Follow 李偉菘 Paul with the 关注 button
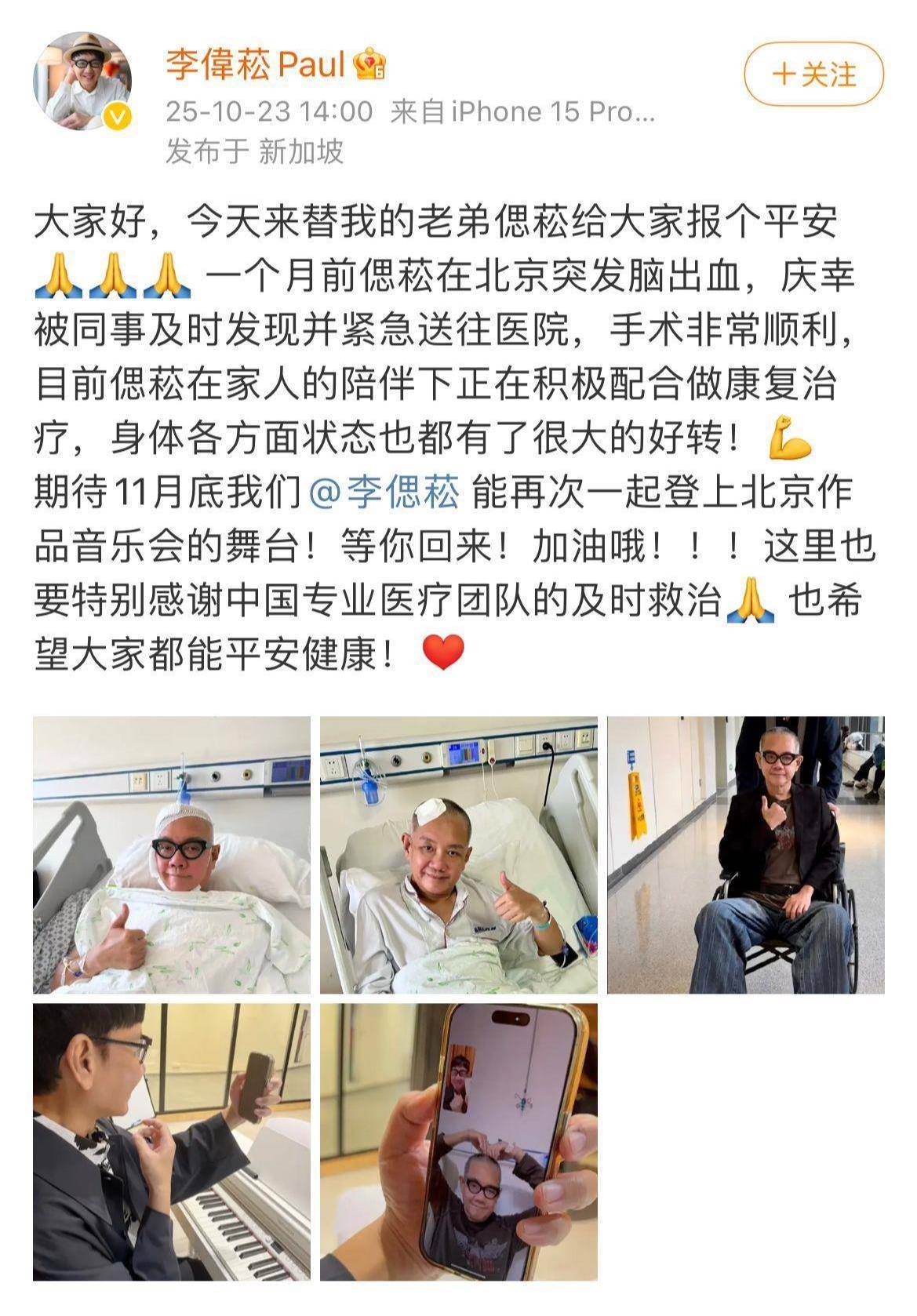 coord(813,75)
